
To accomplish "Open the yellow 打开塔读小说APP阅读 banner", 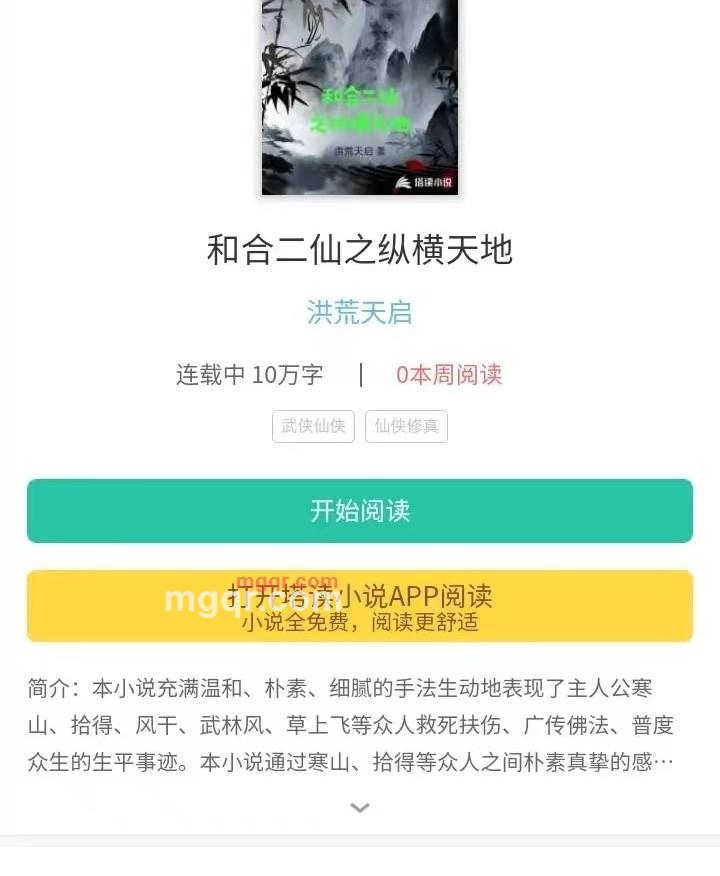I will click(360, 606).
